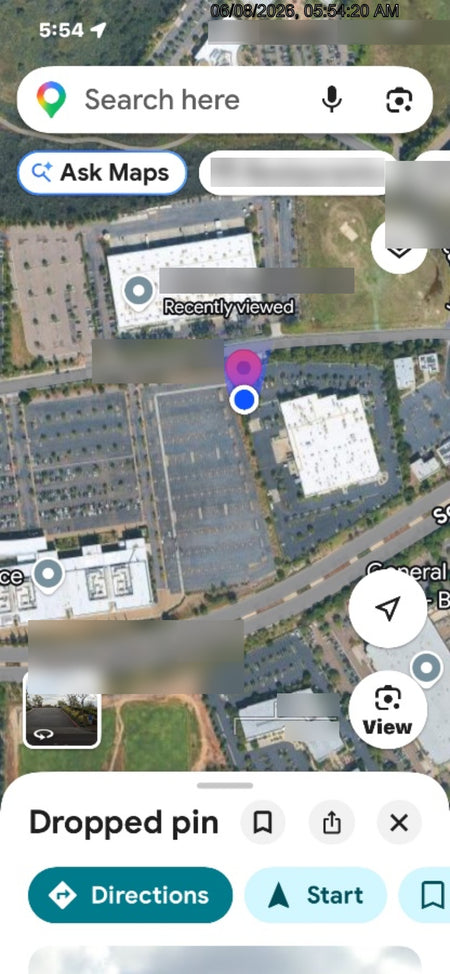Recenter the map on my location

click(x=388, y=609)
